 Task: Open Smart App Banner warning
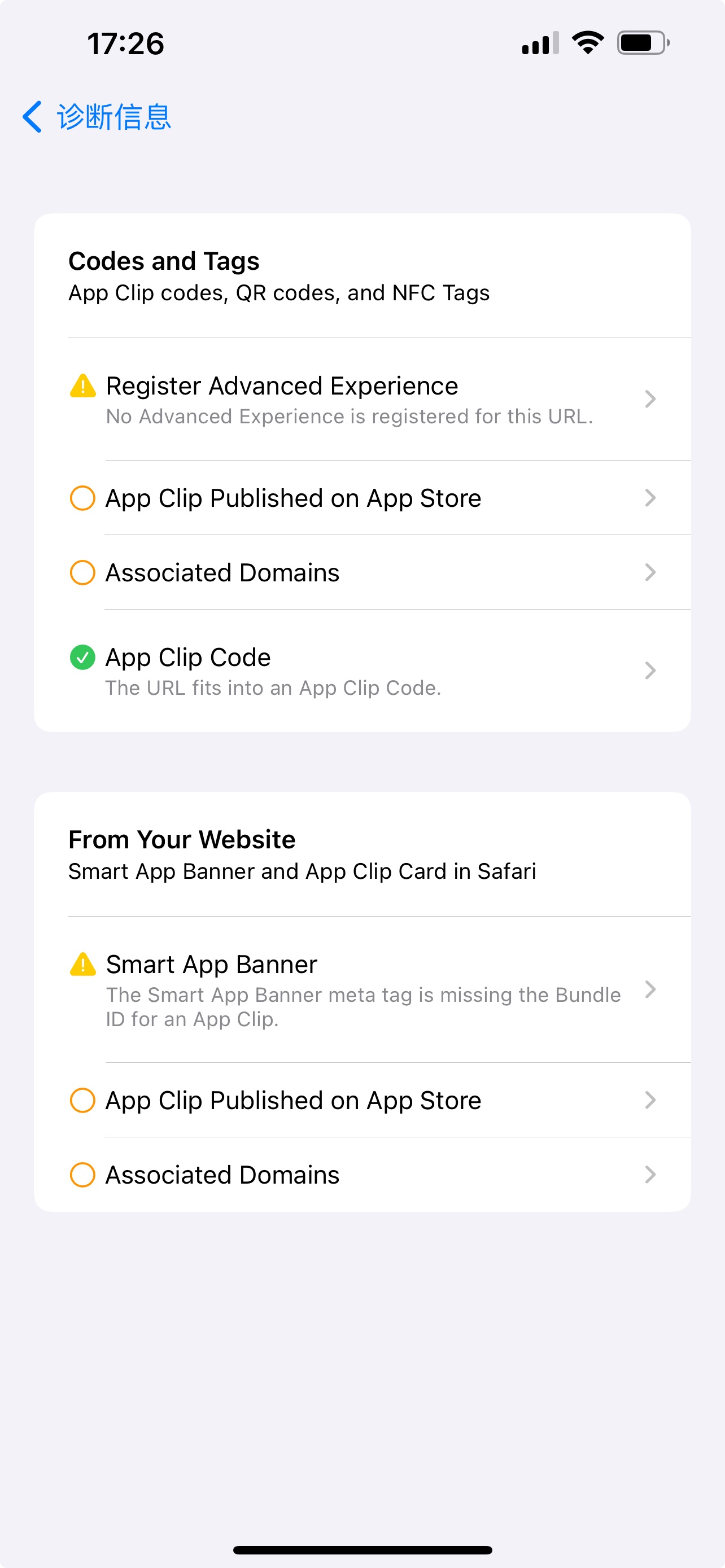[362, 990]
